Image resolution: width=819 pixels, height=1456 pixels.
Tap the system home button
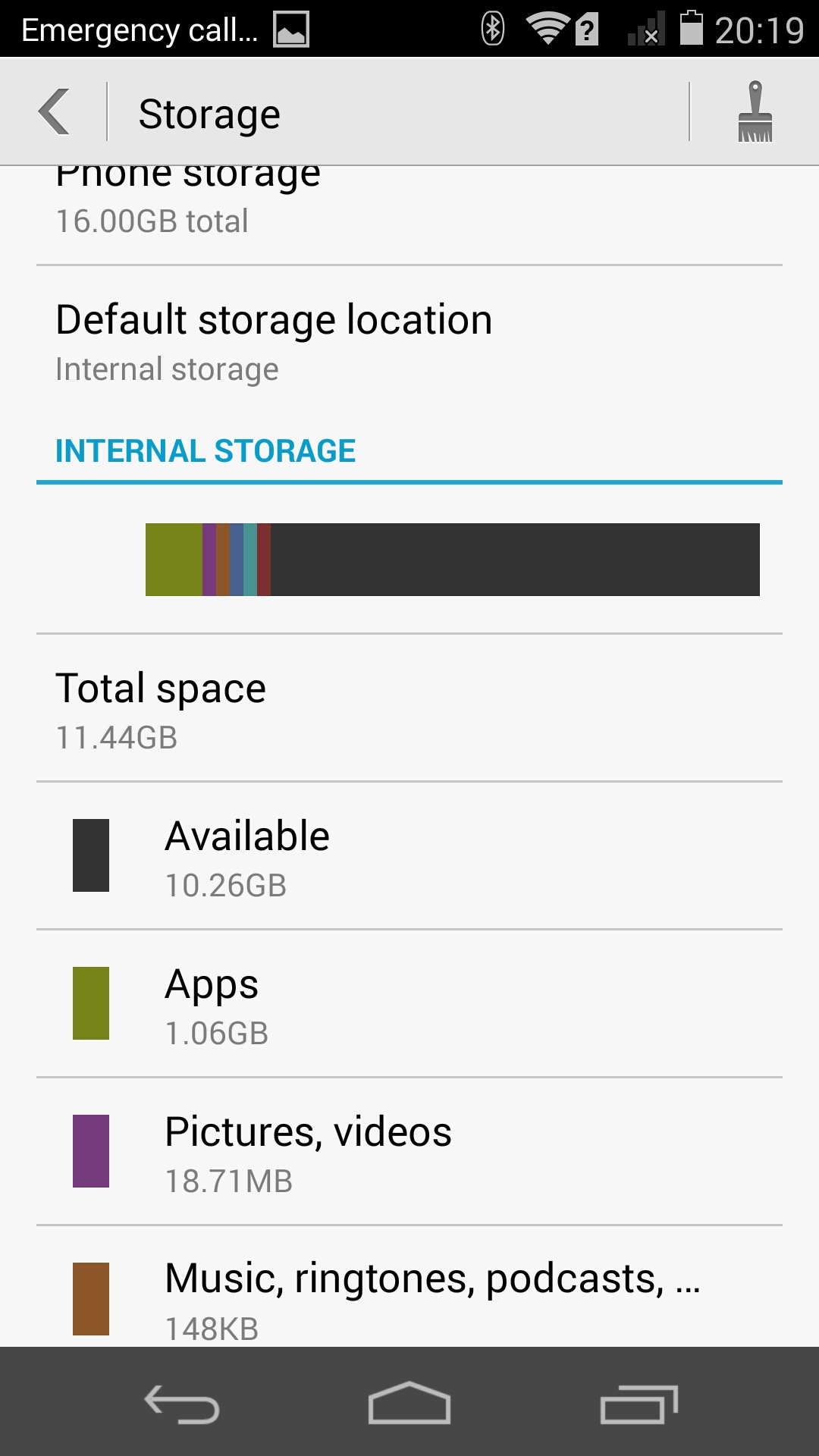[x=409, y=1403]
